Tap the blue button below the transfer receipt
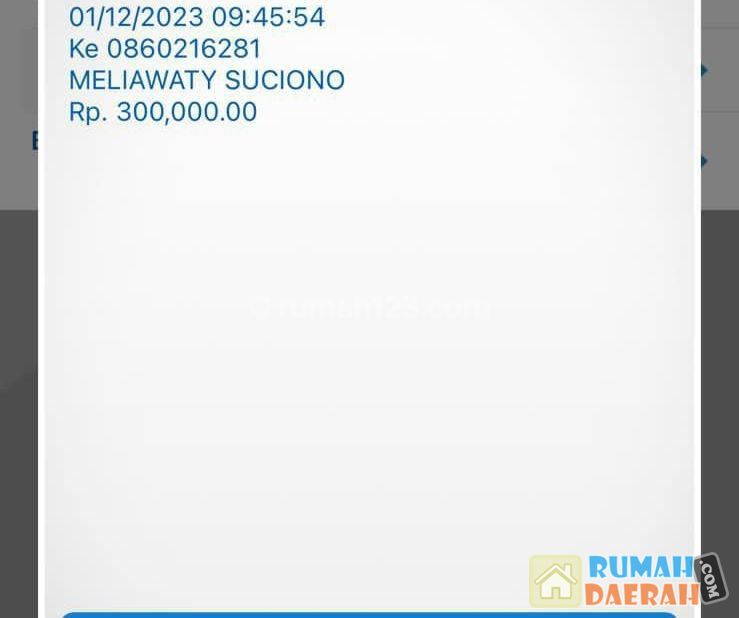 (369, 614)
